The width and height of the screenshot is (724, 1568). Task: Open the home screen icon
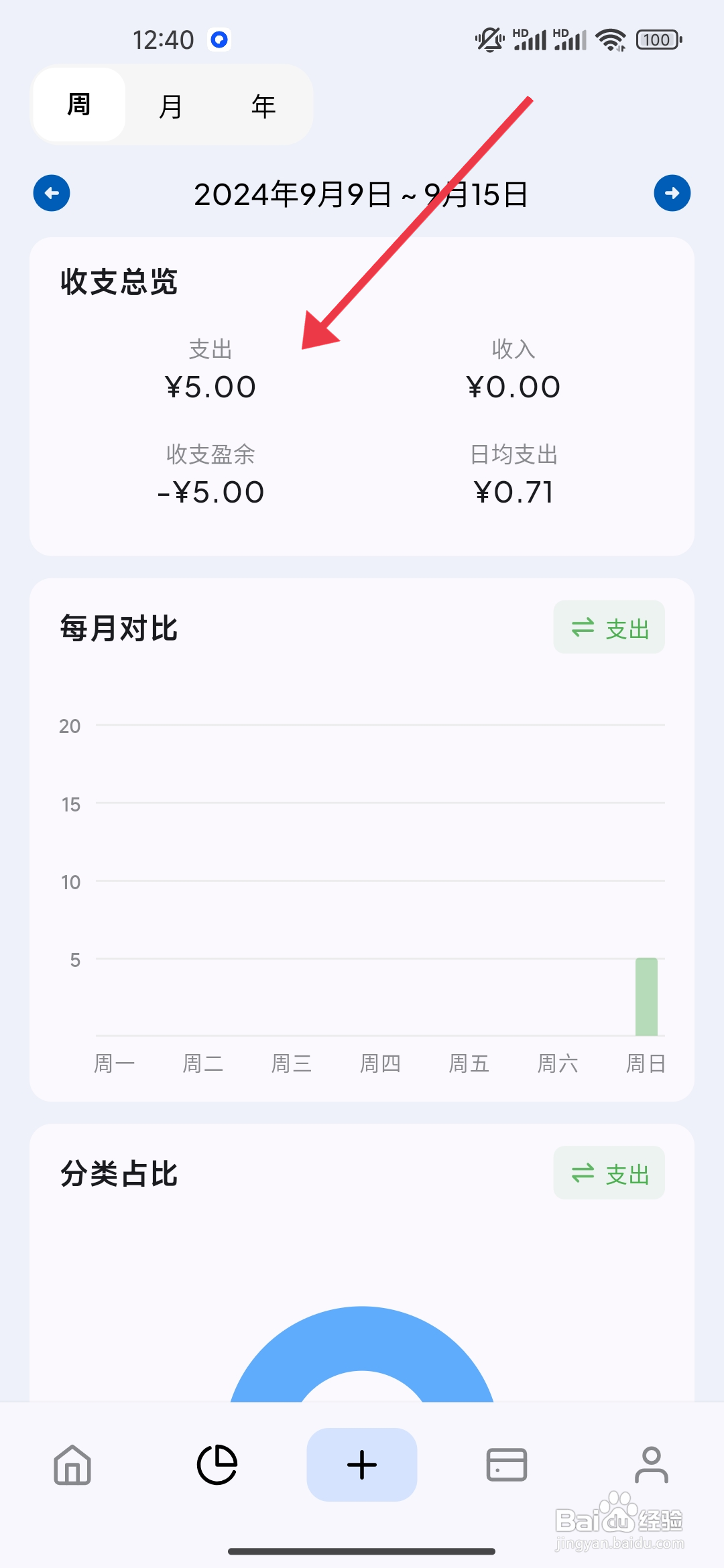coord(71,1465)
